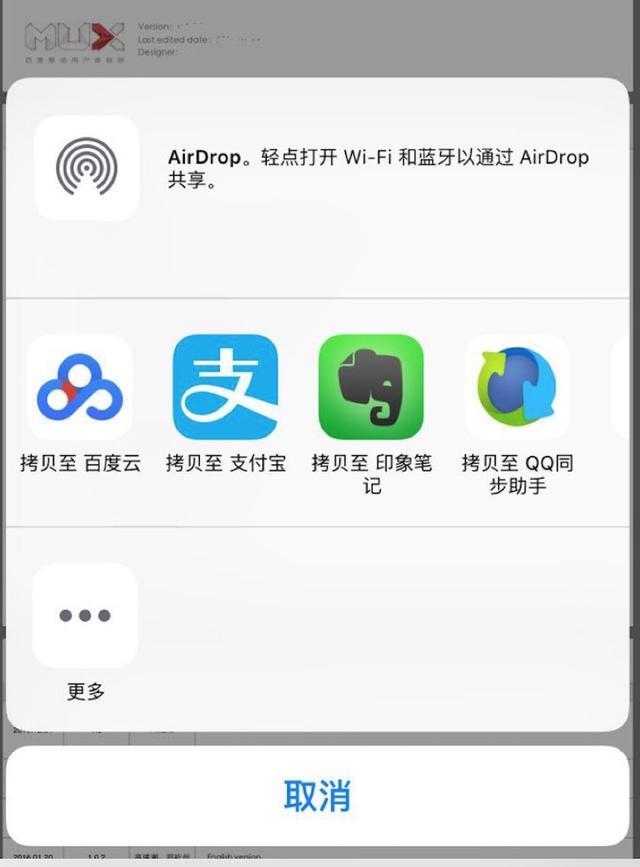Copy the file to 支付宝
Screen dimensions: 640x867
click(225, 388)
